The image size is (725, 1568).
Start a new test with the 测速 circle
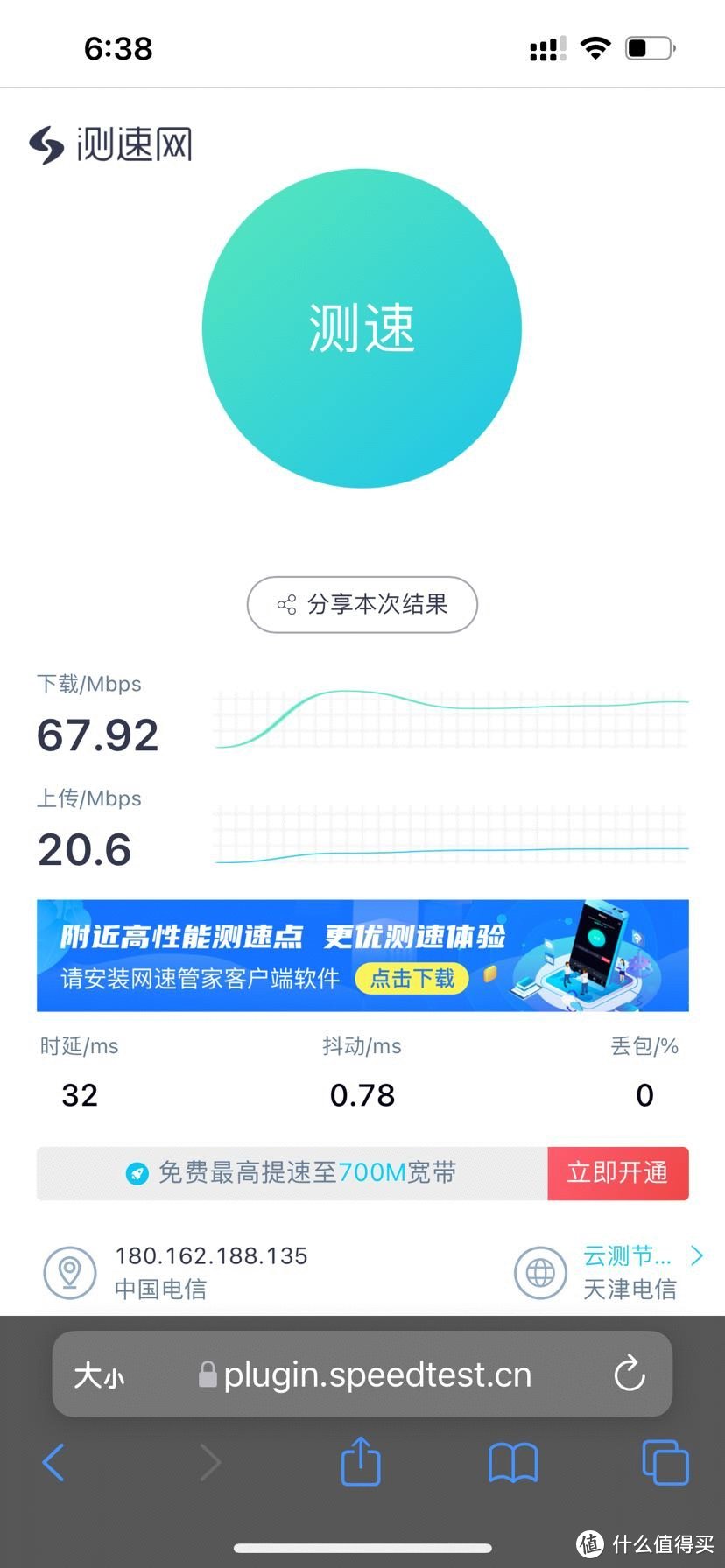(x=361, y=328)
